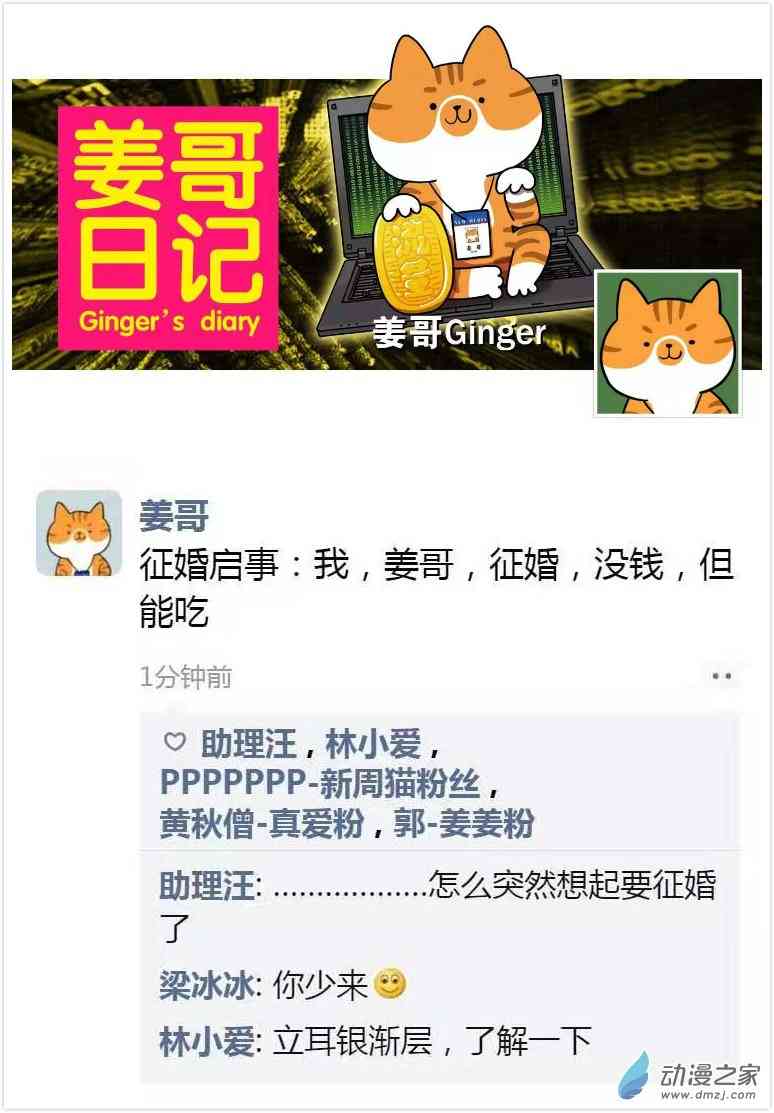Click the 1分钟前 timestamp
Screen dimensions: 774x1113
click(171, 676)
